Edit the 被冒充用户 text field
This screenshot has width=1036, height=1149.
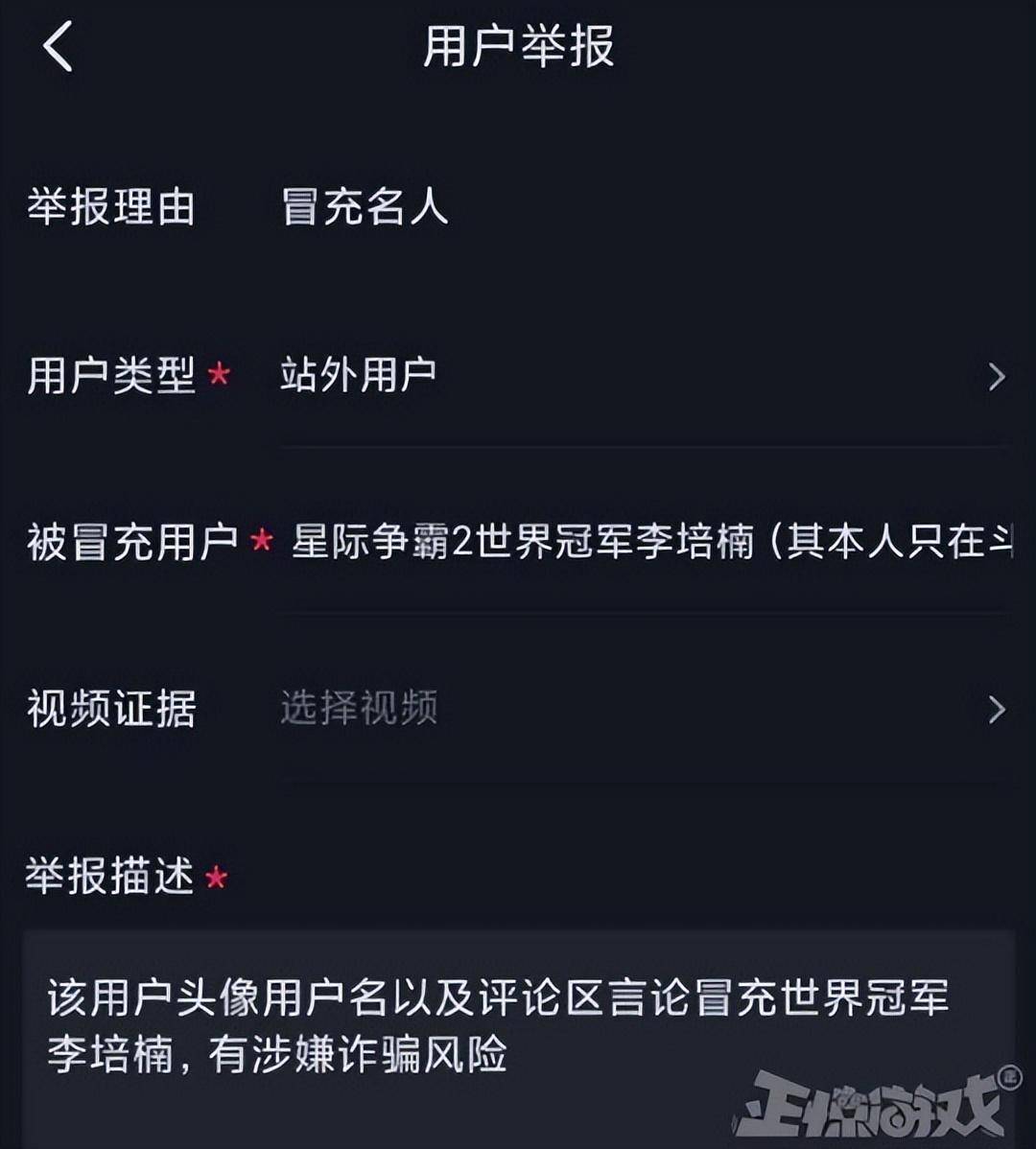650,542
